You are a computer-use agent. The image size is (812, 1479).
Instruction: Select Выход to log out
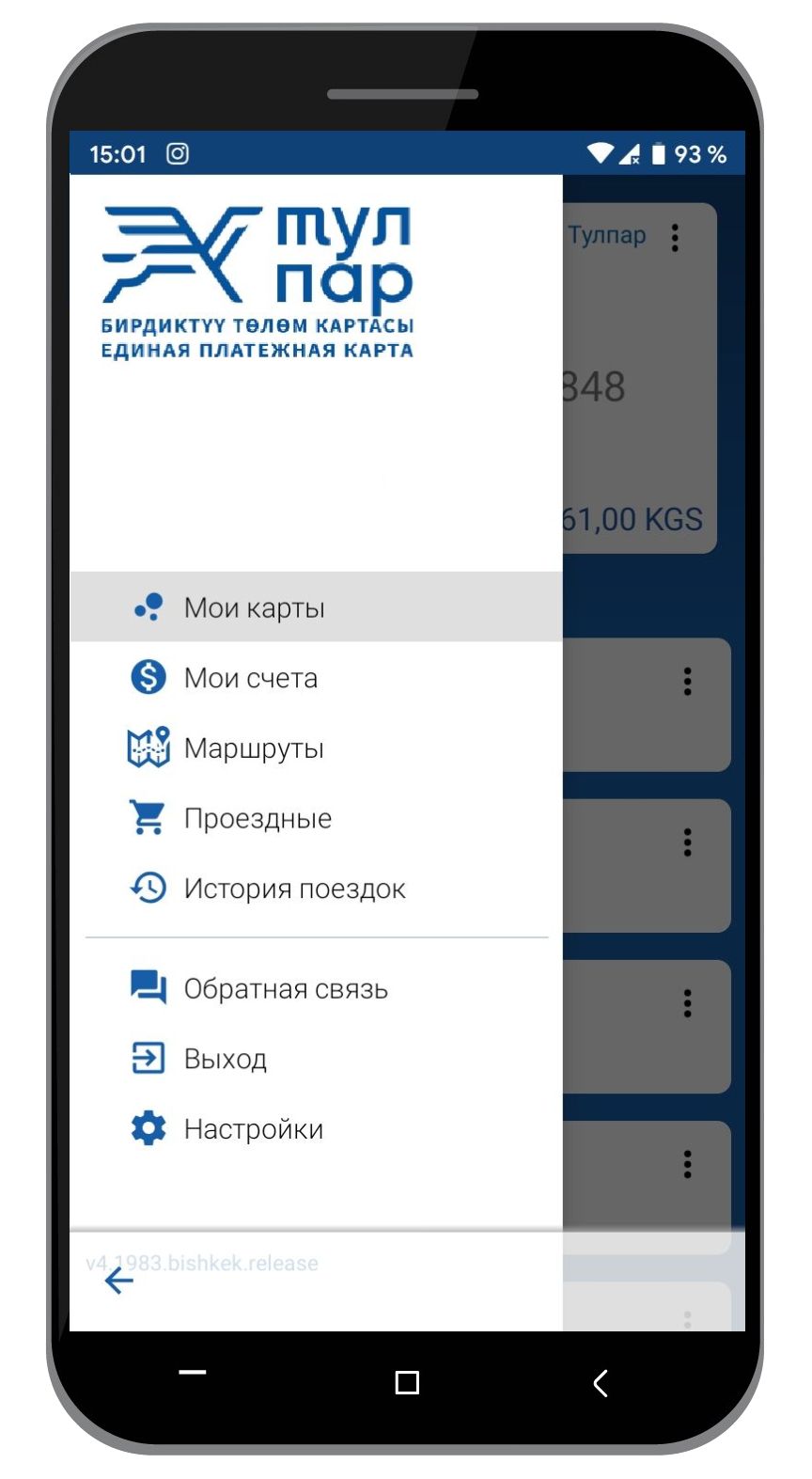coord(316,1059)
